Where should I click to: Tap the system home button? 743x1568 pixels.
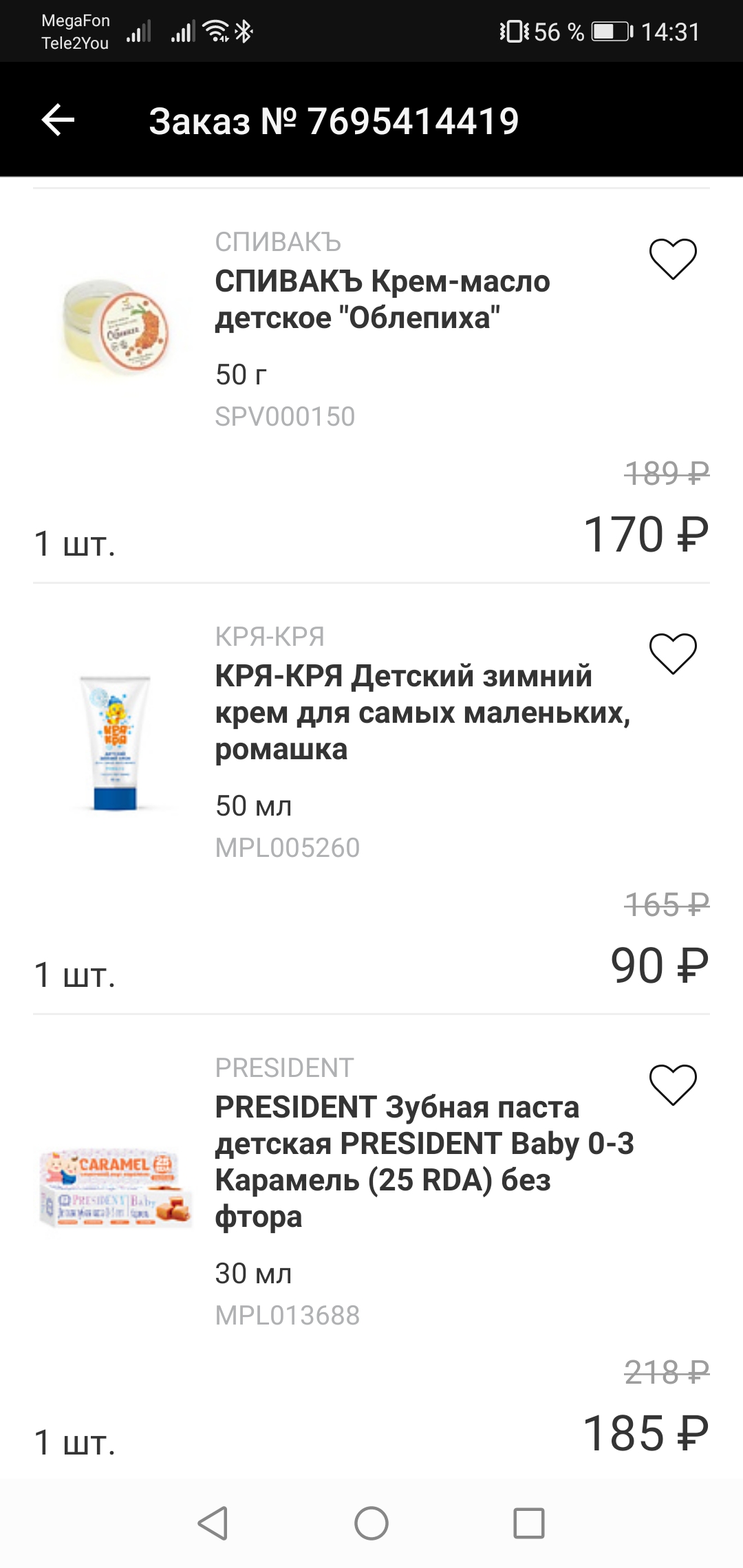pyautogui.click(x=371, y=1523)
